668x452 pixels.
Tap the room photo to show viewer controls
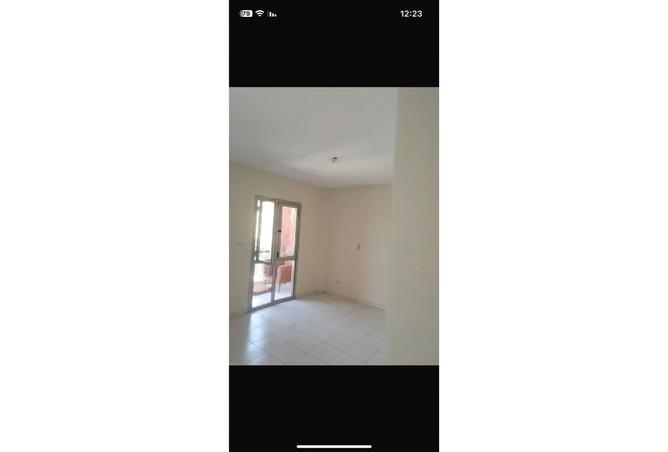point(333,226)
